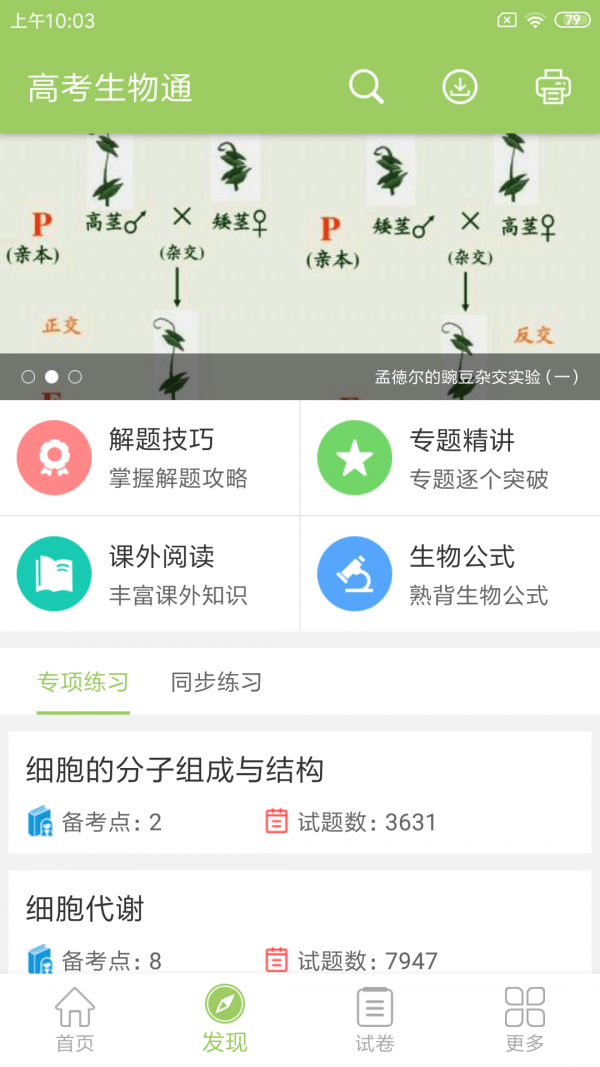Open 专题精讲 section
The image size is (600, 1067).
click(450, 458)
